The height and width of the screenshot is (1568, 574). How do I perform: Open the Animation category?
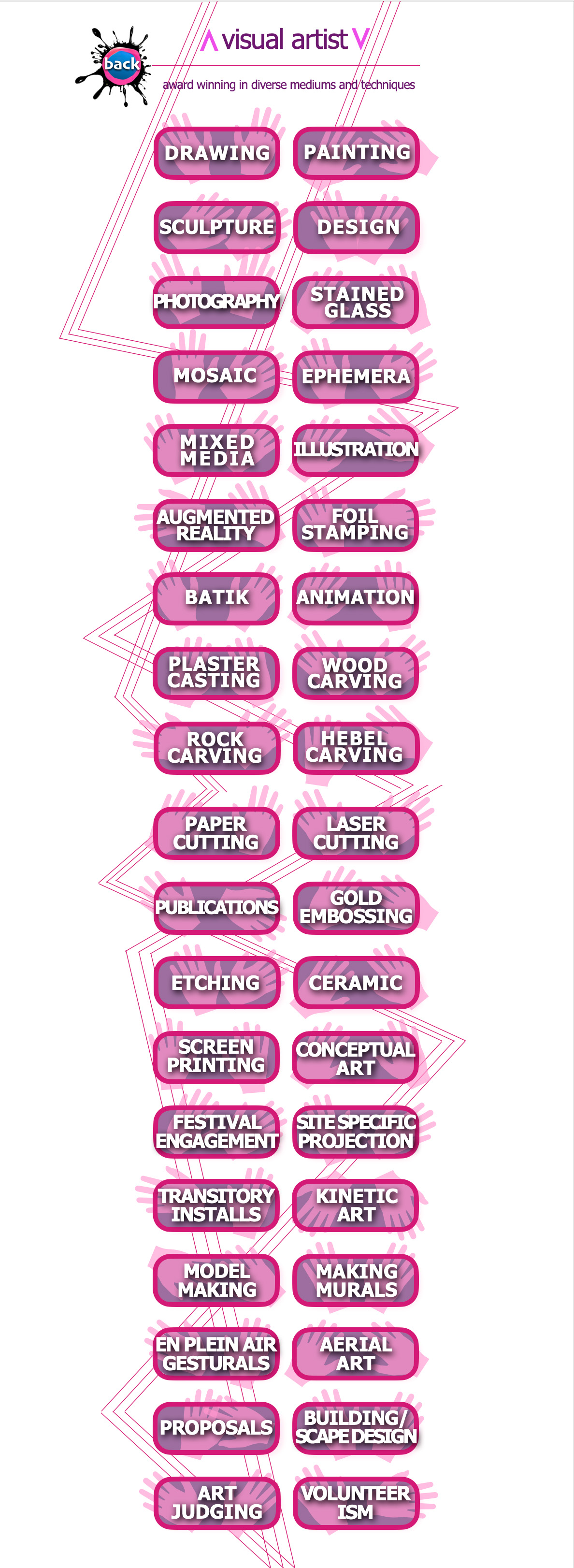click(x=356, y=598)
